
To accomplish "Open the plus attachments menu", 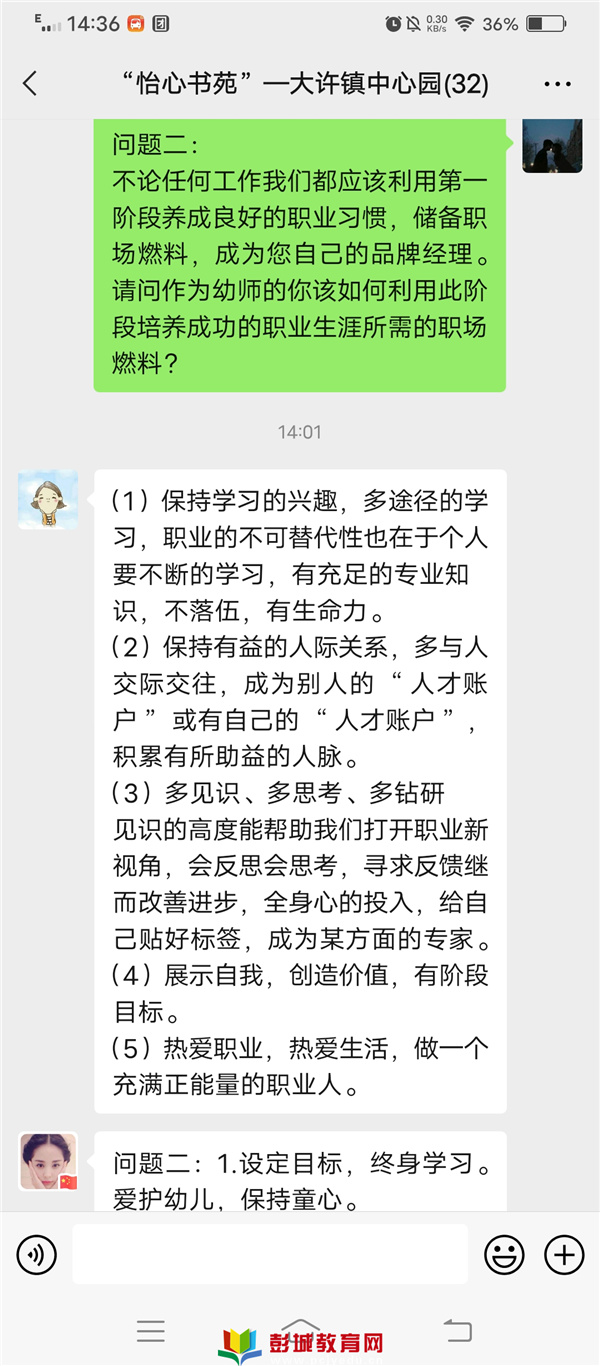I will [563, 1254].
